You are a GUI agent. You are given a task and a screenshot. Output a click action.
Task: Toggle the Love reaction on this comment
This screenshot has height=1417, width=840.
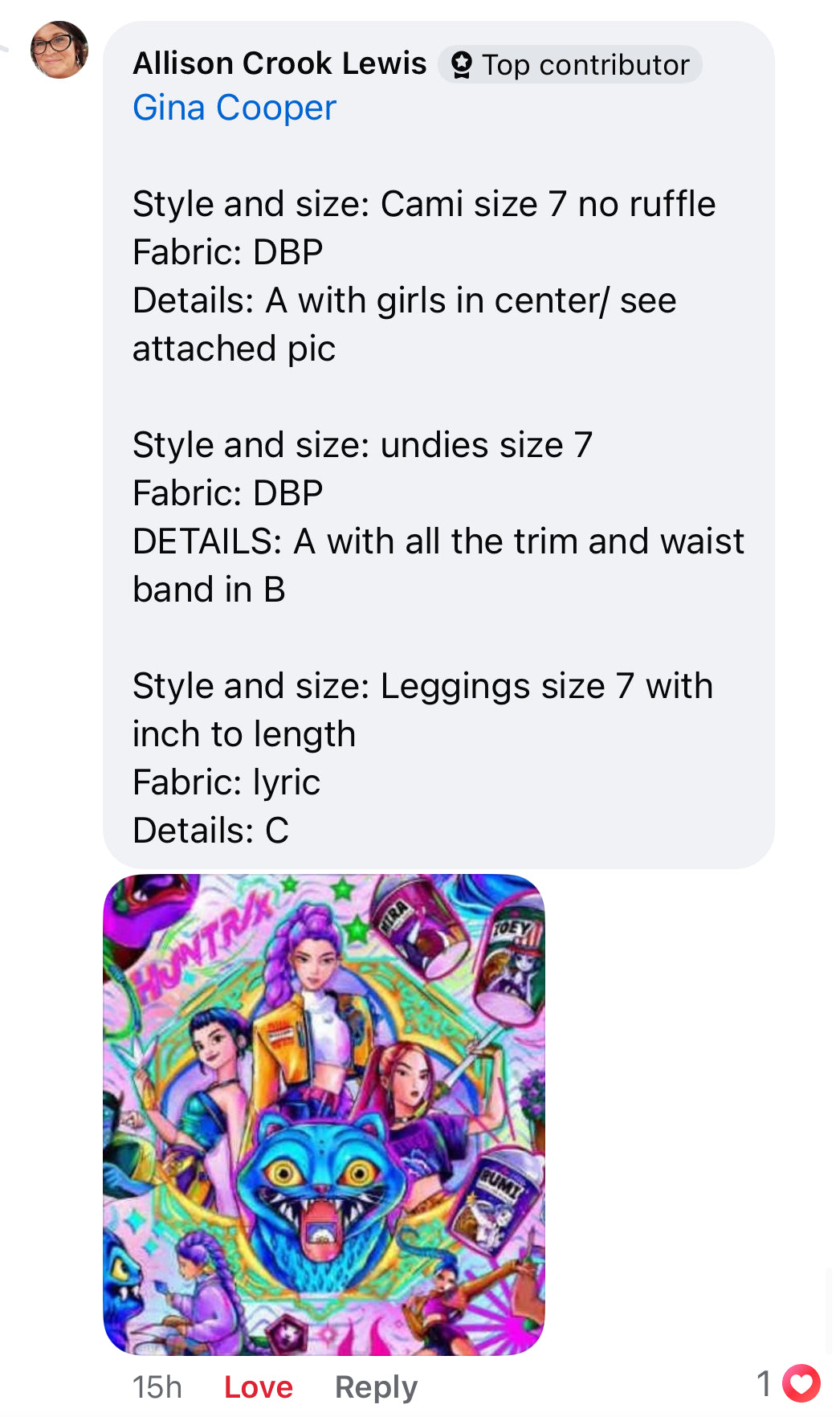click(x=259, y=1387)
